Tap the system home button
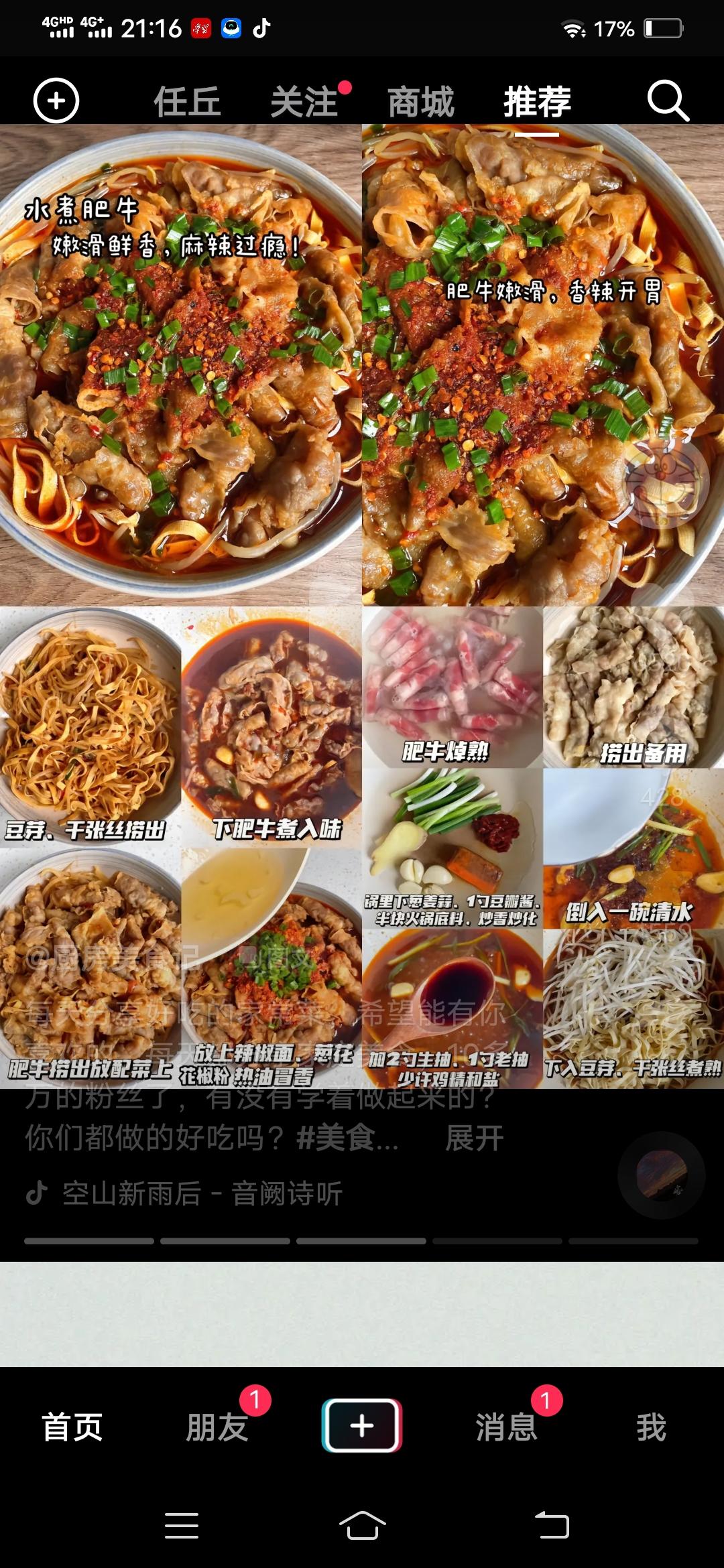This screenshot has height=1568, width=724. [x=362, y=1526]
